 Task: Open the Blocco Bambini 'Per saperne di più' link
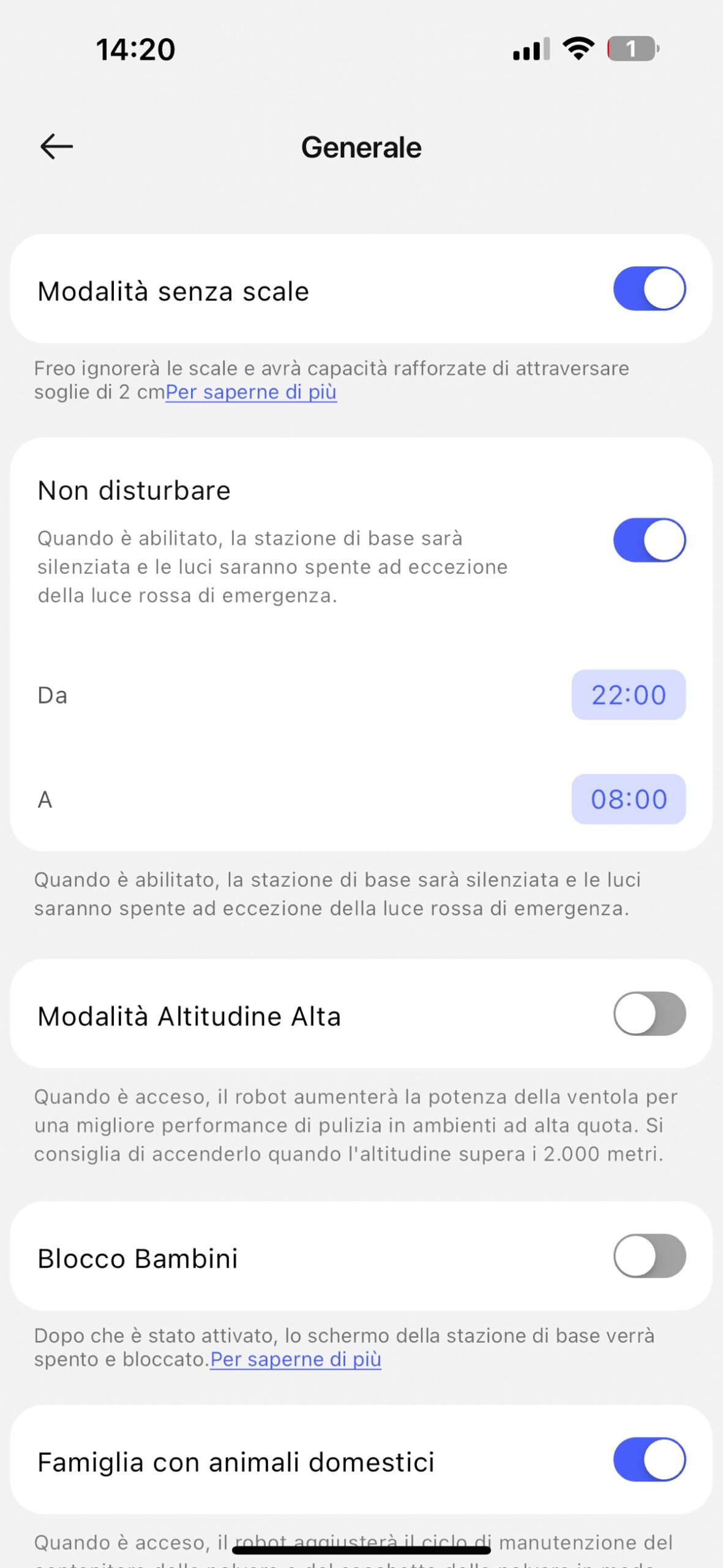coord(296,1359)
